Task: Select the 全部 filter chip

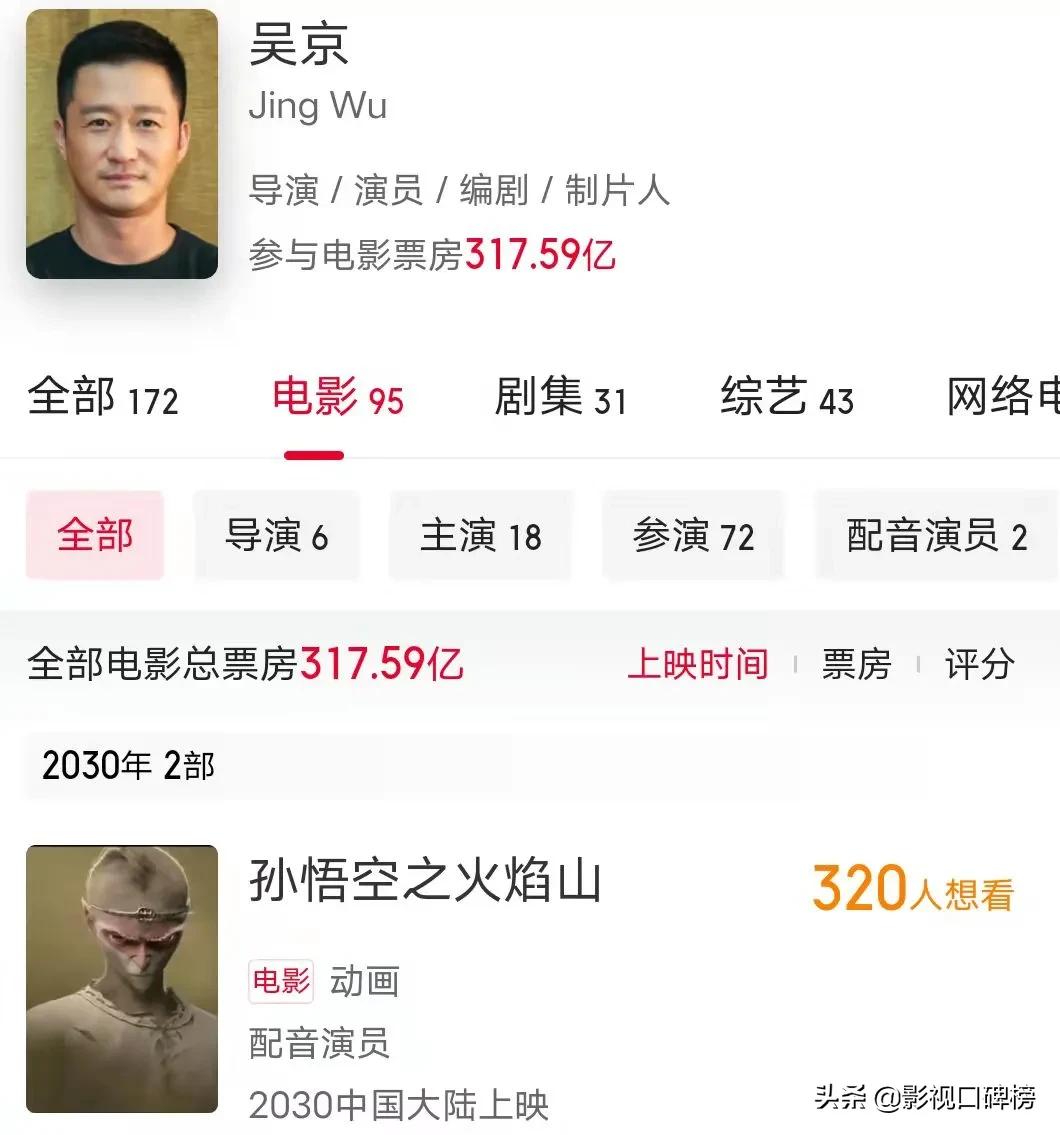Action: pyautogui.click(x=95, y=536)
